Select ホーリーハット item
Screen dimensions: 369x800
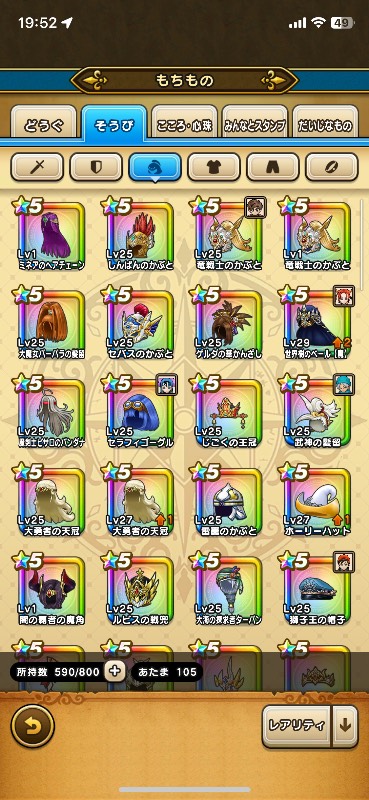pos(317,502)
